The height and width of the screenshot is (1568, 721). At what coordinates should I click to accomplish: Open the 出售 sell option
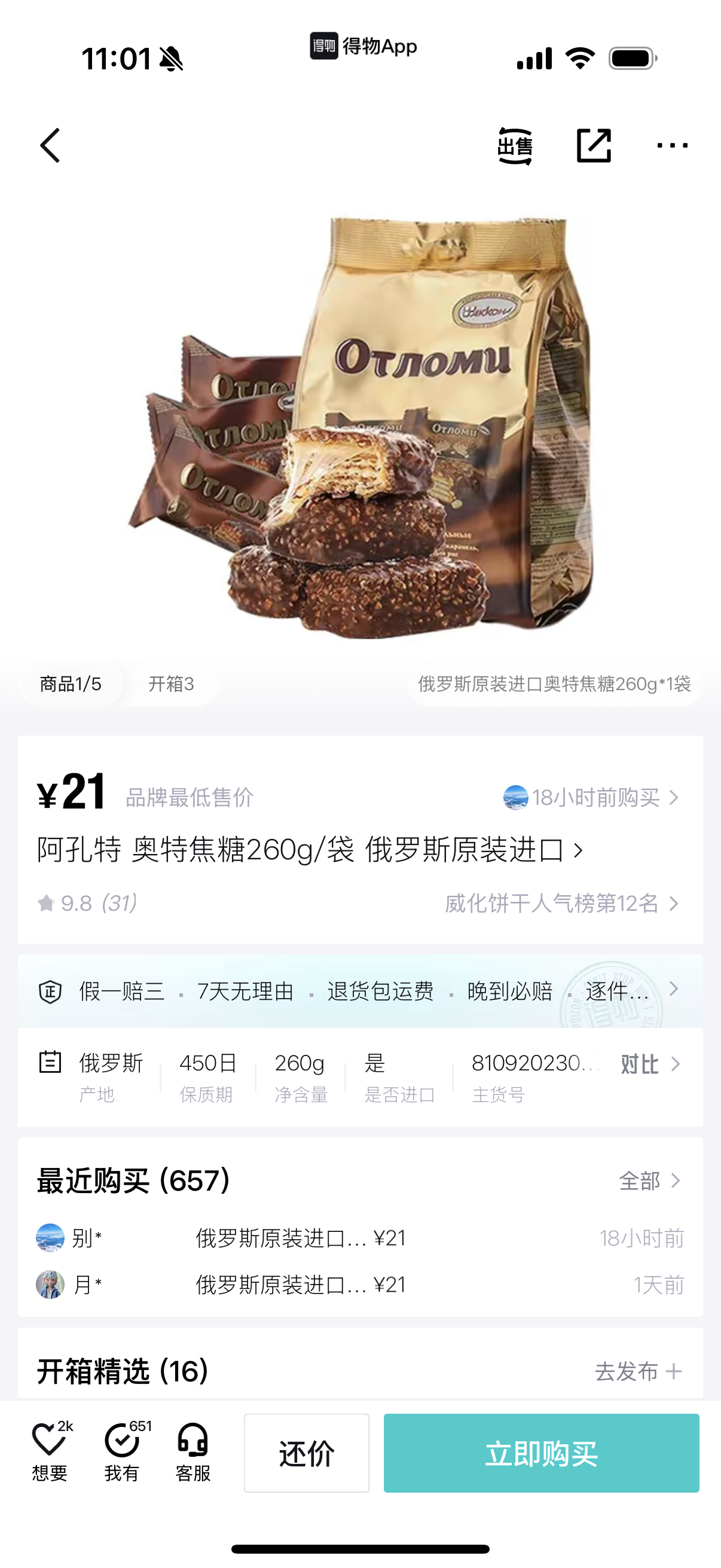515,146
